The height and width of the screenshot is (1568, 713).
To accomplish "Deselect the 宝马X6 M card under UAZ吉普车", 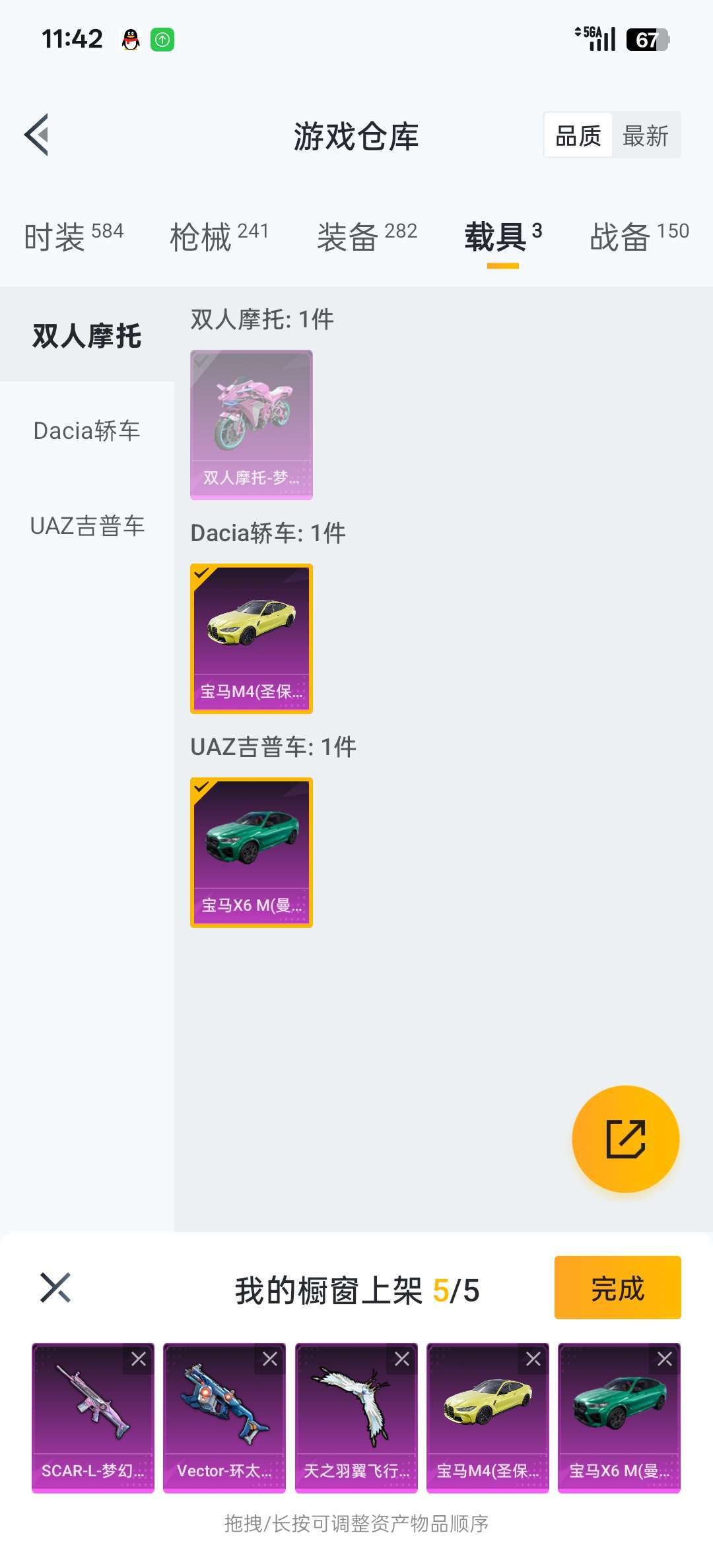I will coord(251,852).
